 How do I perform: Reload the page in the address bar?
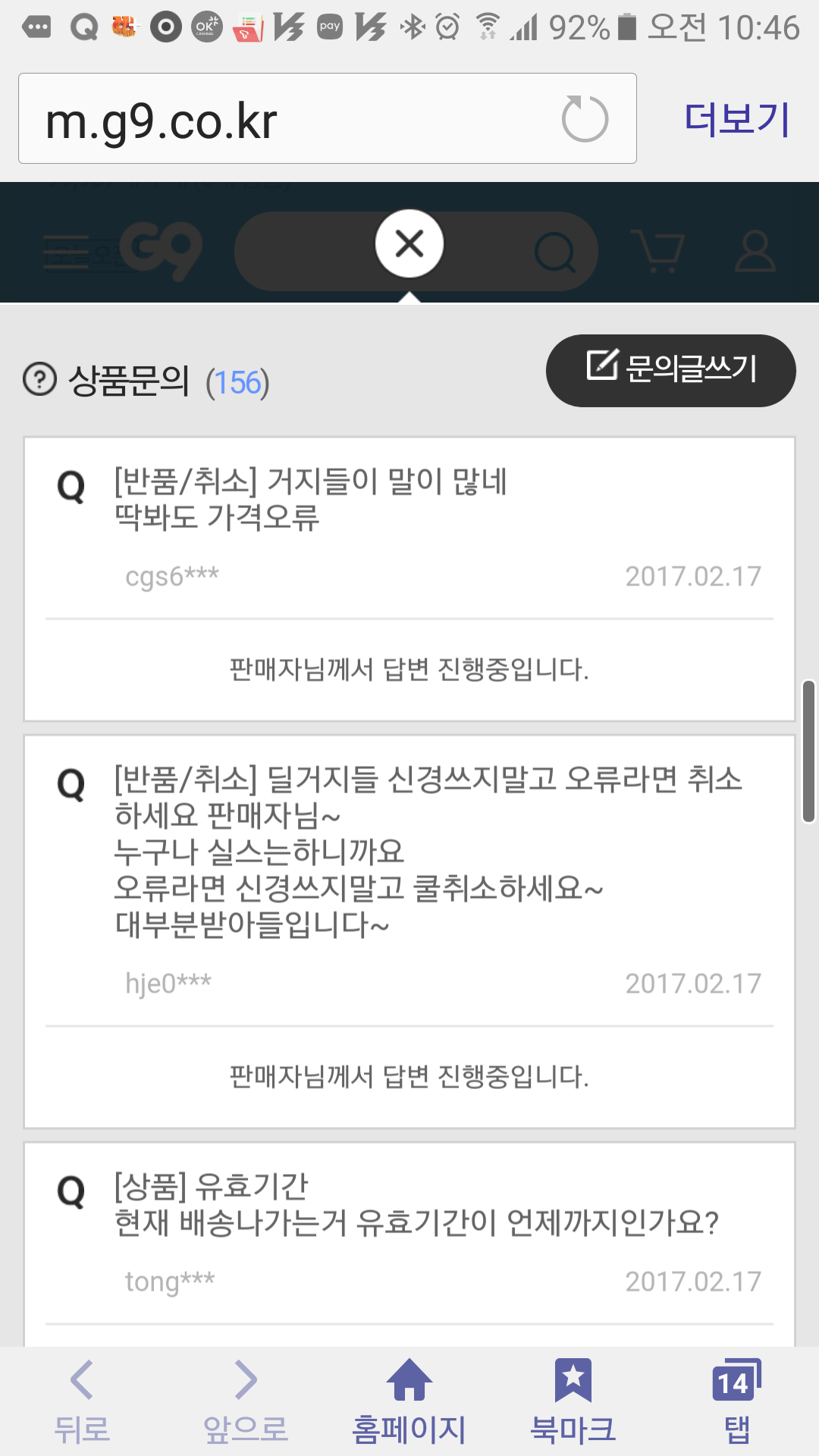click(x=585, y=119)
